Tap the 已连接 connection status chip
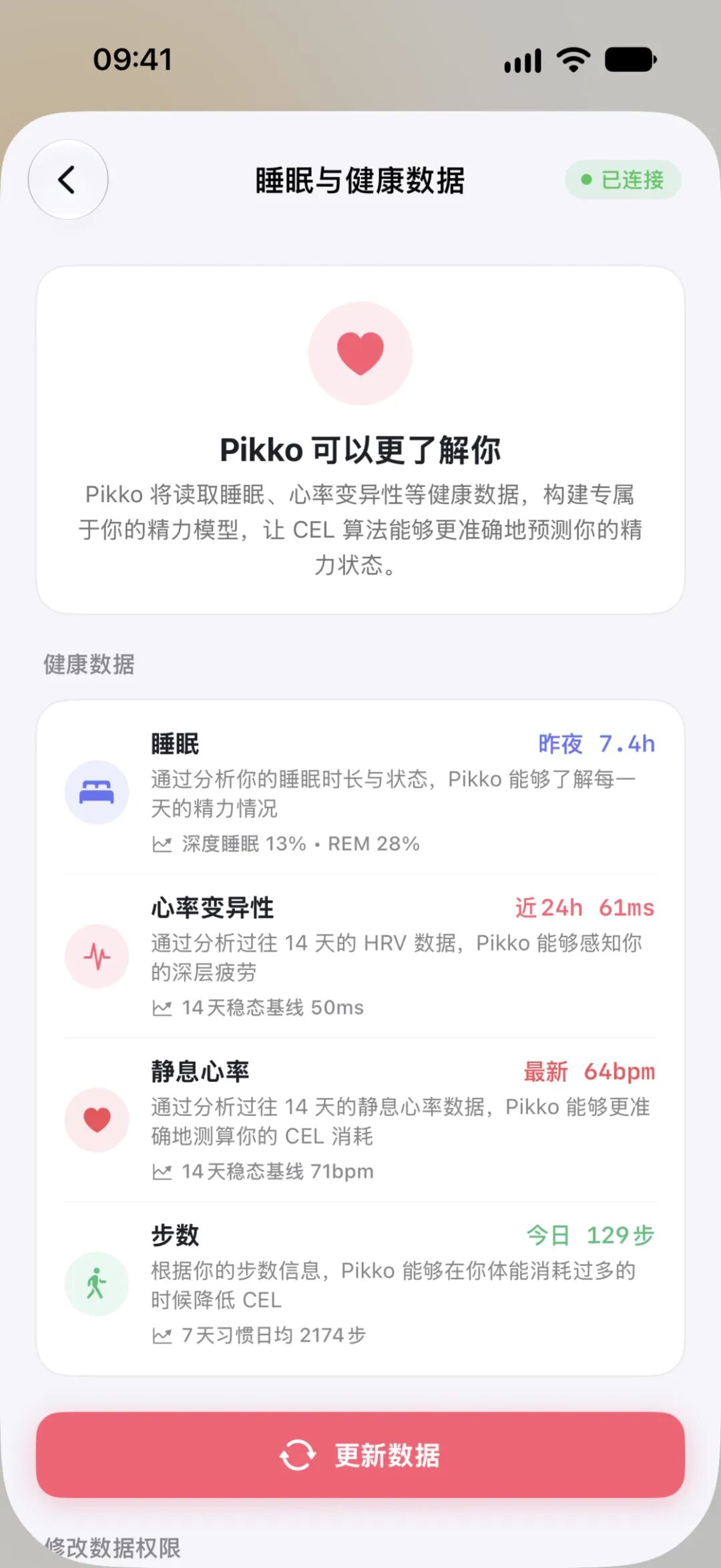Image resolution: width=721 pixels, height=1568 pixels. click(623, 180)
